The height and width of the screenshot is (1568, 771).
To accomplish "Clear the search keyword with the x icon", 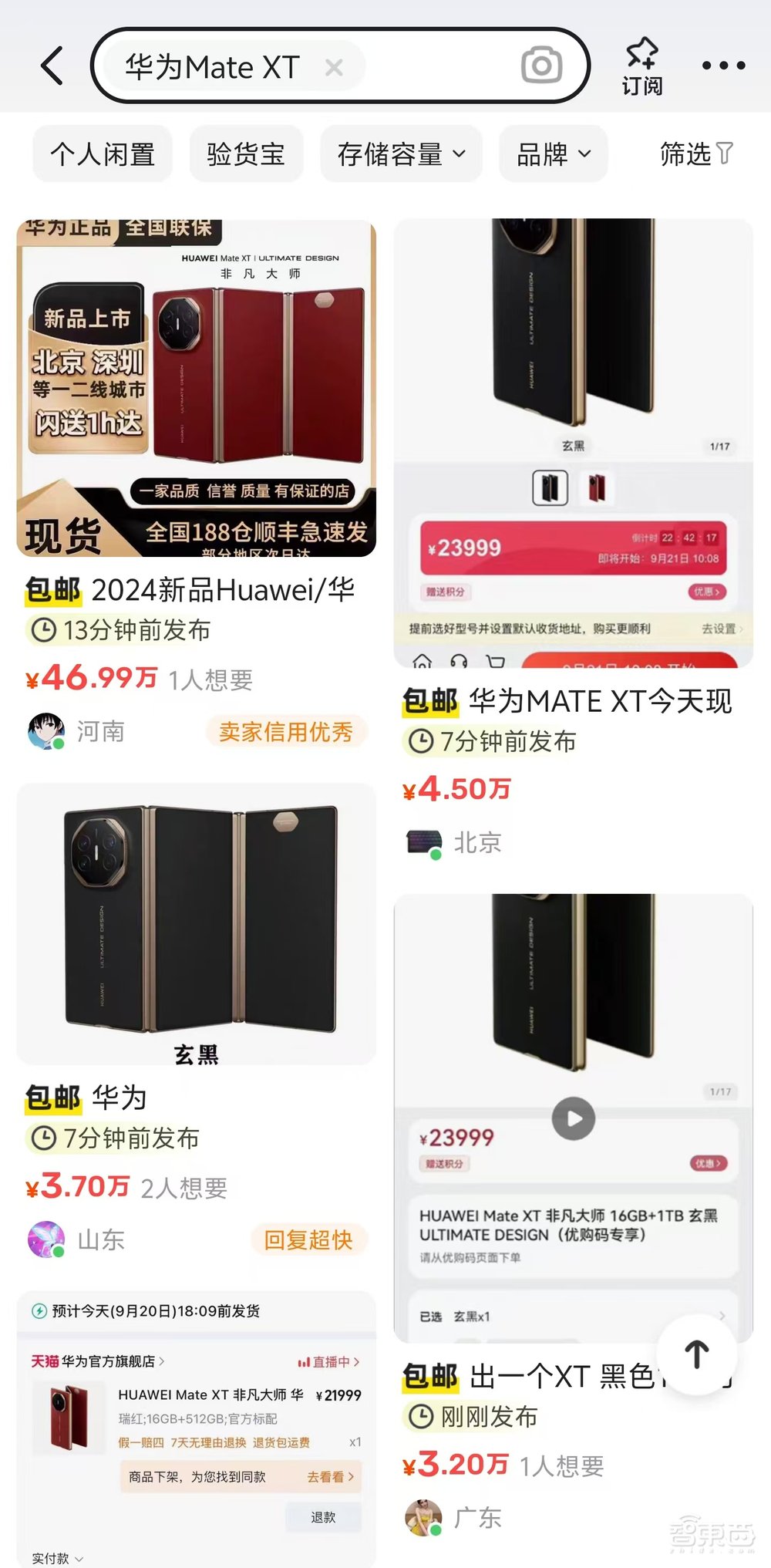I will click(335, 68).
